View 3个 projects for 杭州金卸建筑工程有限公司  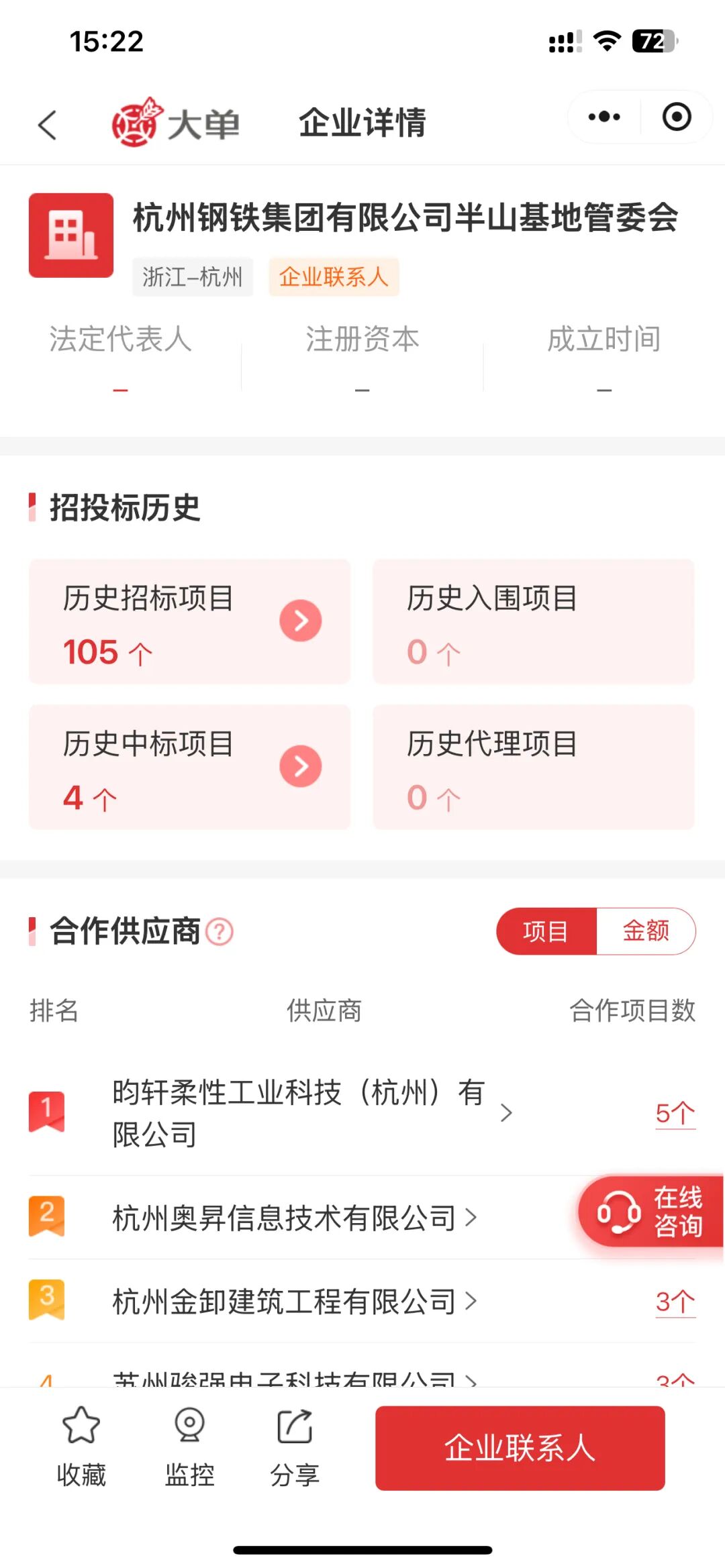(675, 1302)
